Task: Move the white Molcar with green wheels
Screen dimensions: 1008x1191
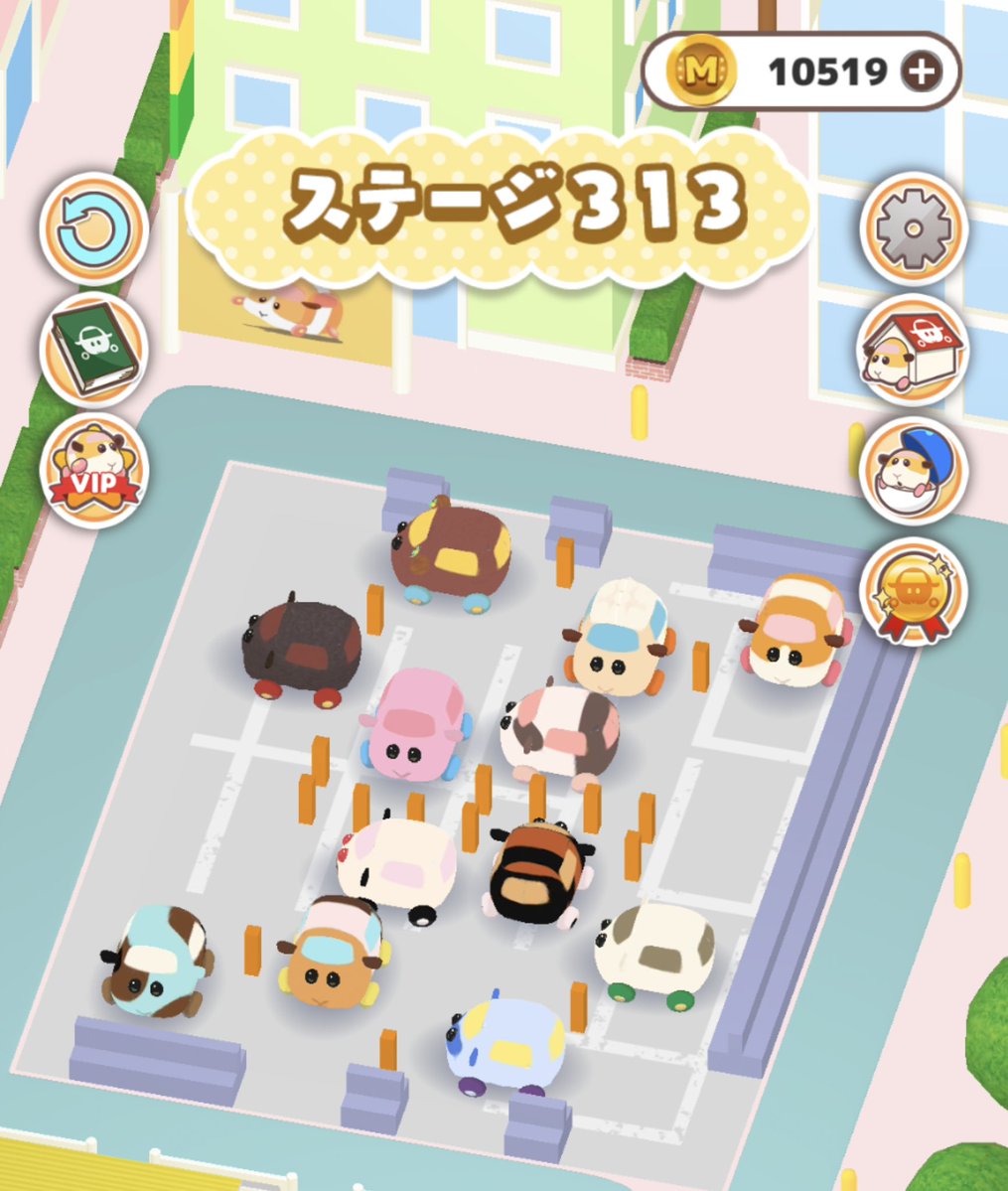Action: coord(655,952)
